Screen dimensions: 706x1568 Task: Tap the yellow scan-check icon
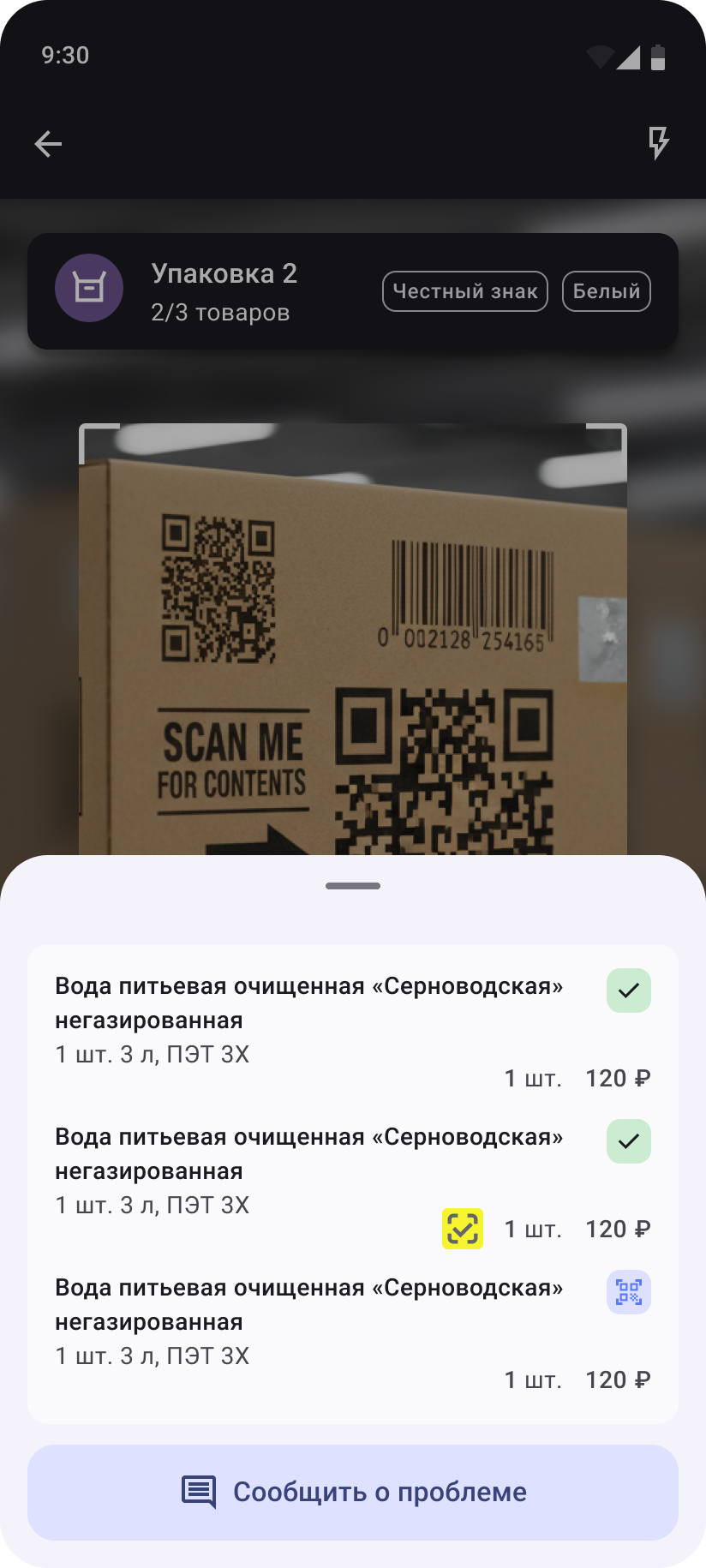click(x=463, y=1229)
